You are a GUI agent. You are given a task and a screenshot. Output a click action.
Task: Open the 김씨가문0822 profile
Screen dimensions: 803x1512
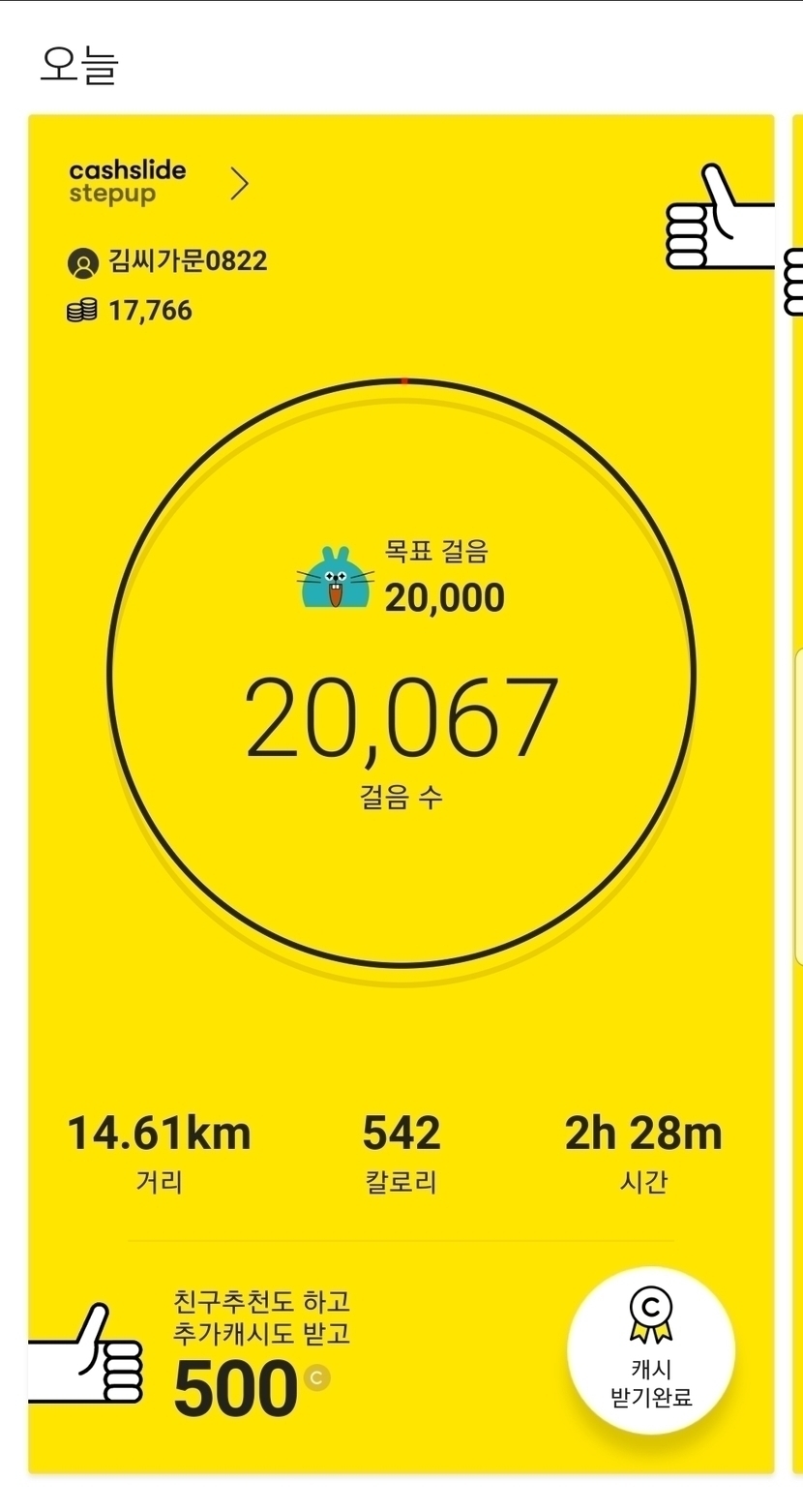coord(169,261)
